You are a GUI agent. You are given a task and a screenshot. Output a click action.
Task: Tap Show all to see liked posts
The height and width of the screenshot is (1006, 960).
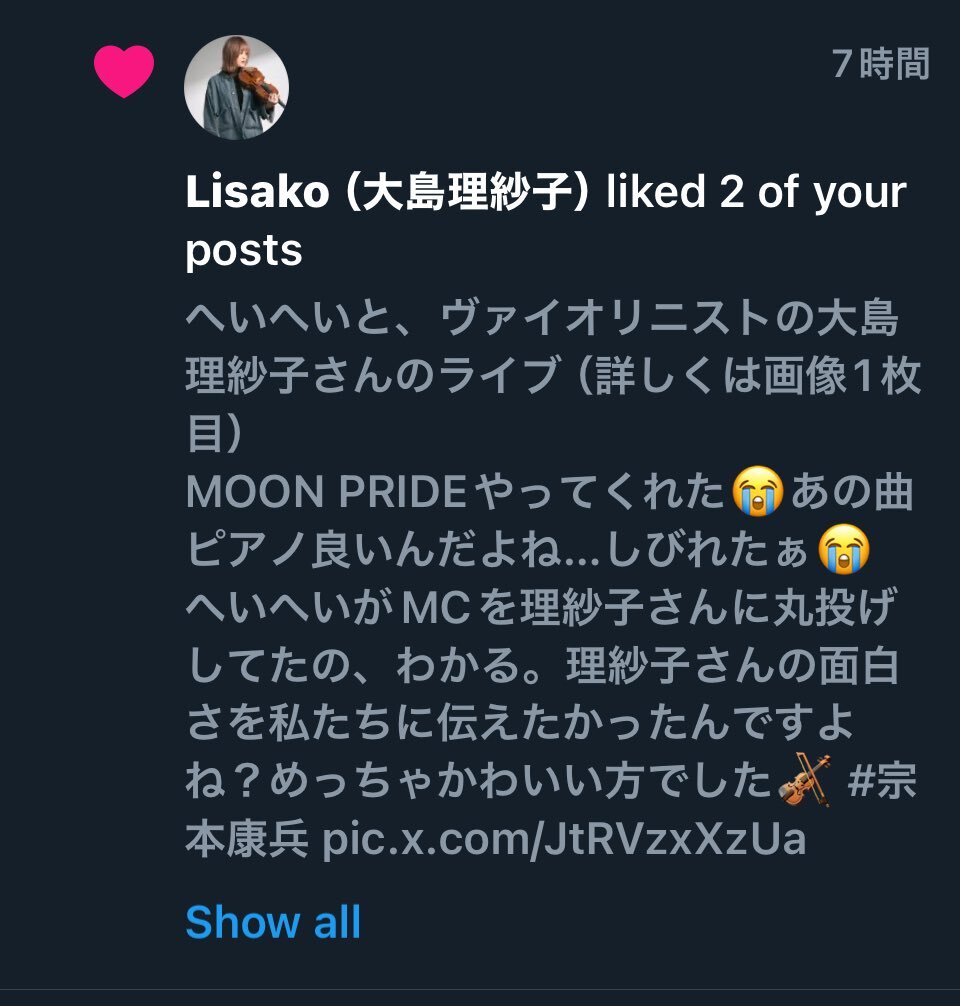click(272, 921)
